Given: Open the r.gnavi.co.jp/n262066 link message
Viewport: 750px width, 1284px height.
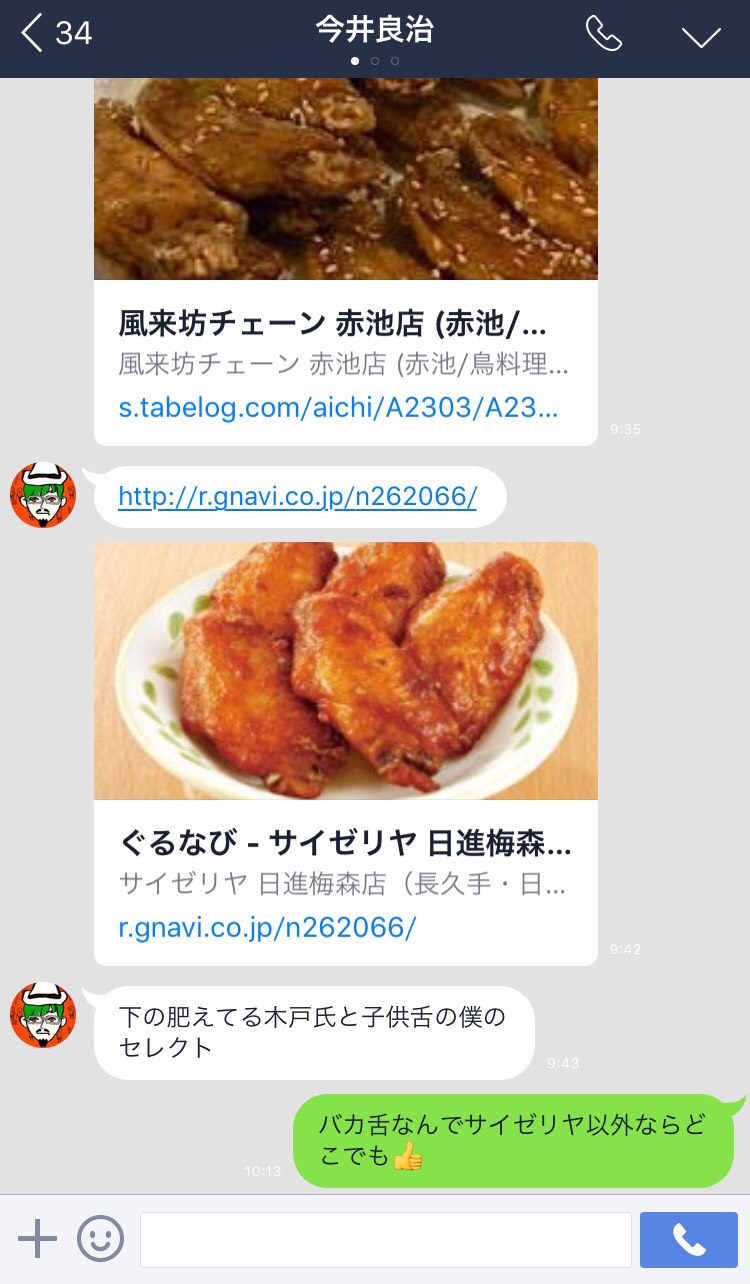Looking at the screenshot, I should pos(298,496).
